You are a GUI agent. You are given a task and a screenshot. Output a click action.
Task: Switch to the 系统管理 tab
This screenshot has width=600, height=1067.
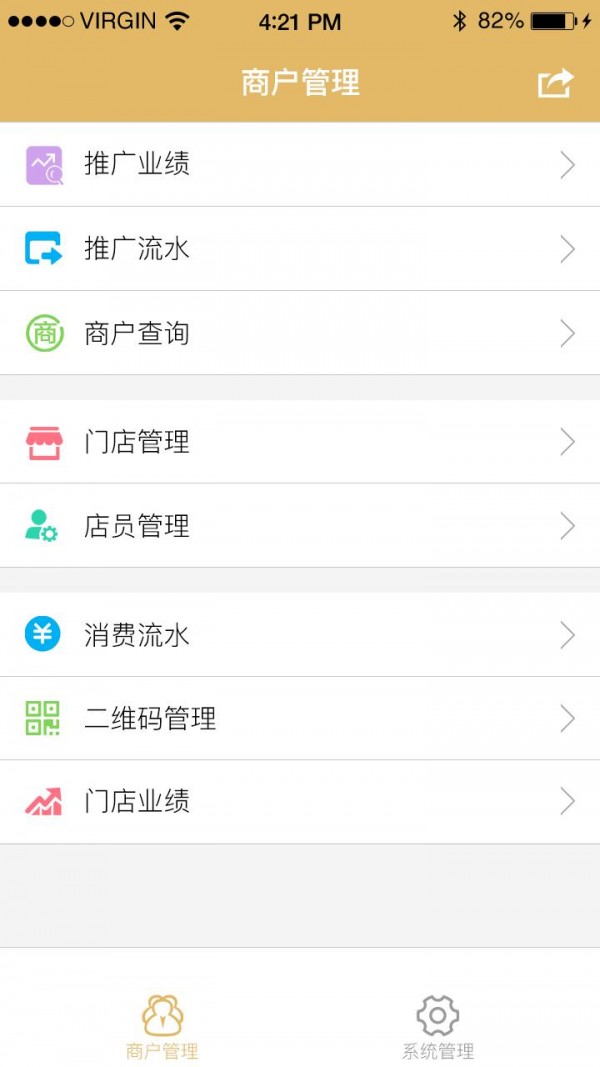coord(437,1026)
